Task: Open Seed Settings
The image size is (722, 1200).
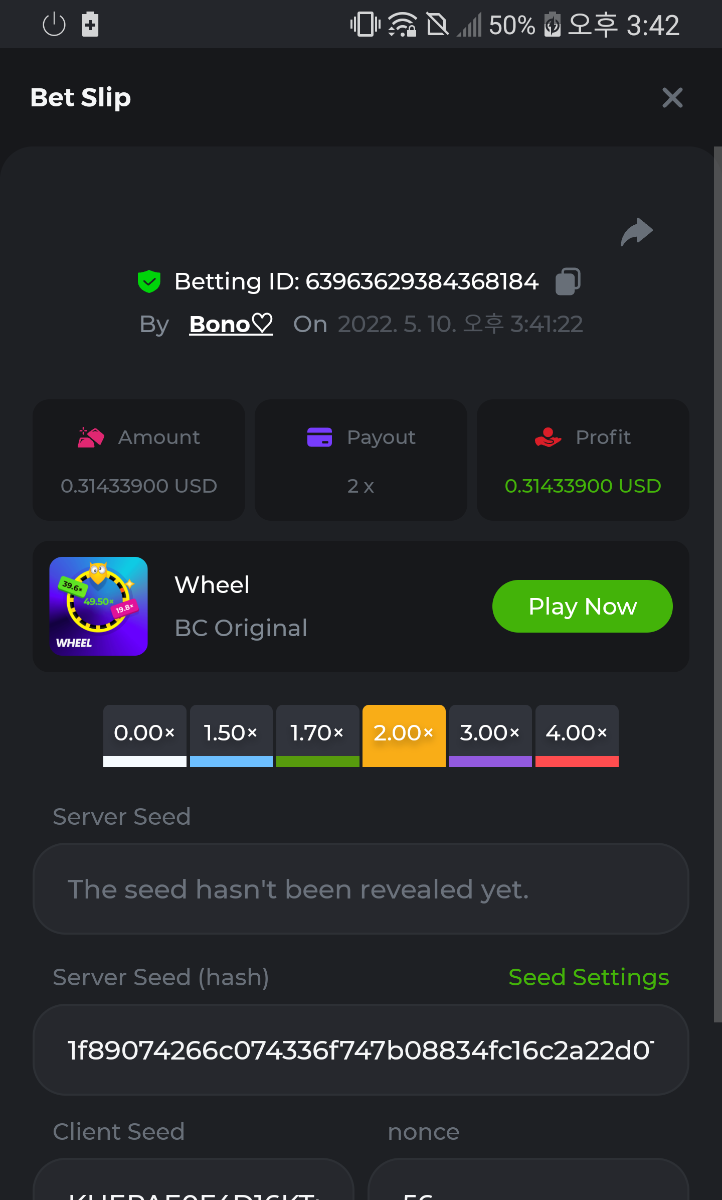Action: point(588,977)
